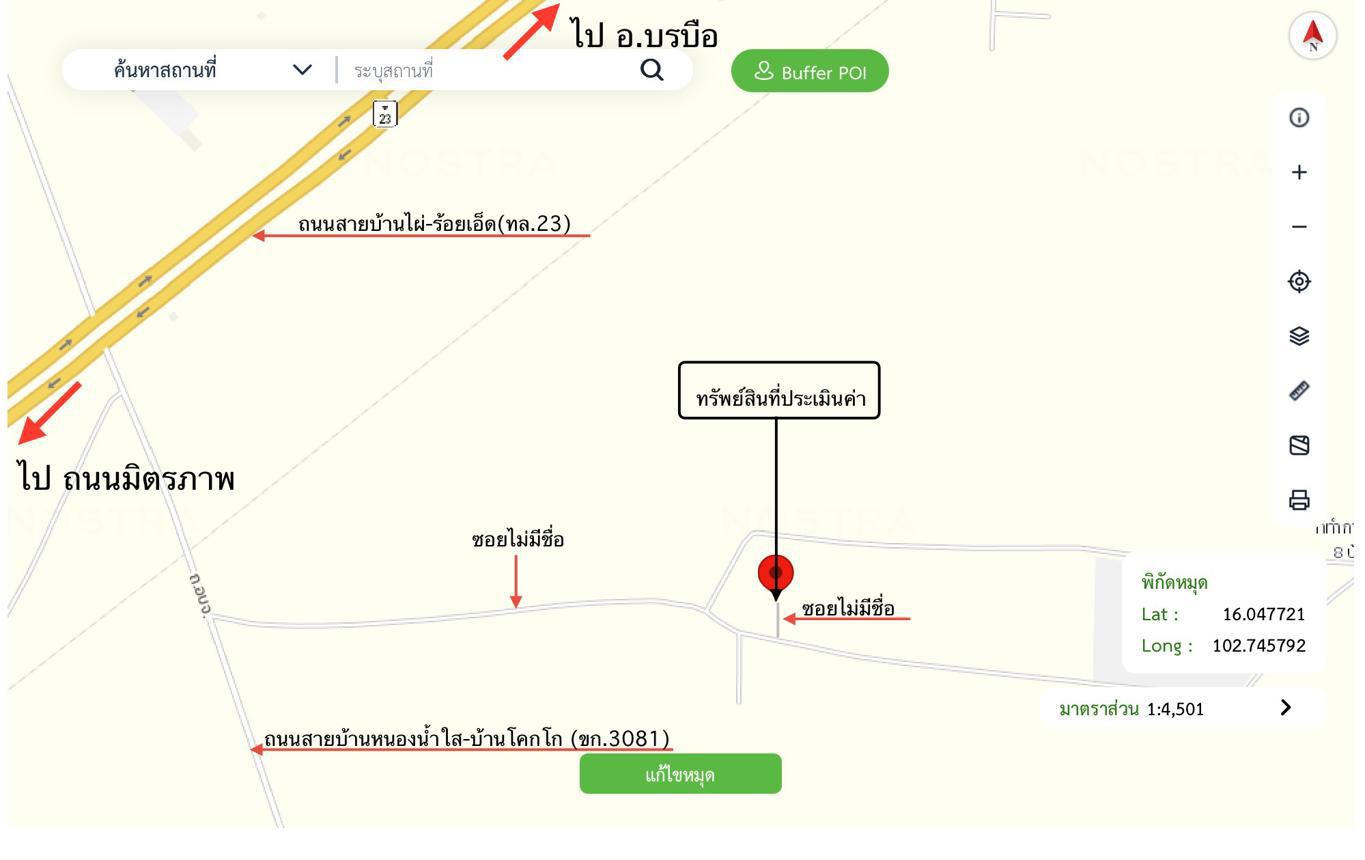Select the ruler measurement tool
1365x860 pixels.
tap(1299, 390)
